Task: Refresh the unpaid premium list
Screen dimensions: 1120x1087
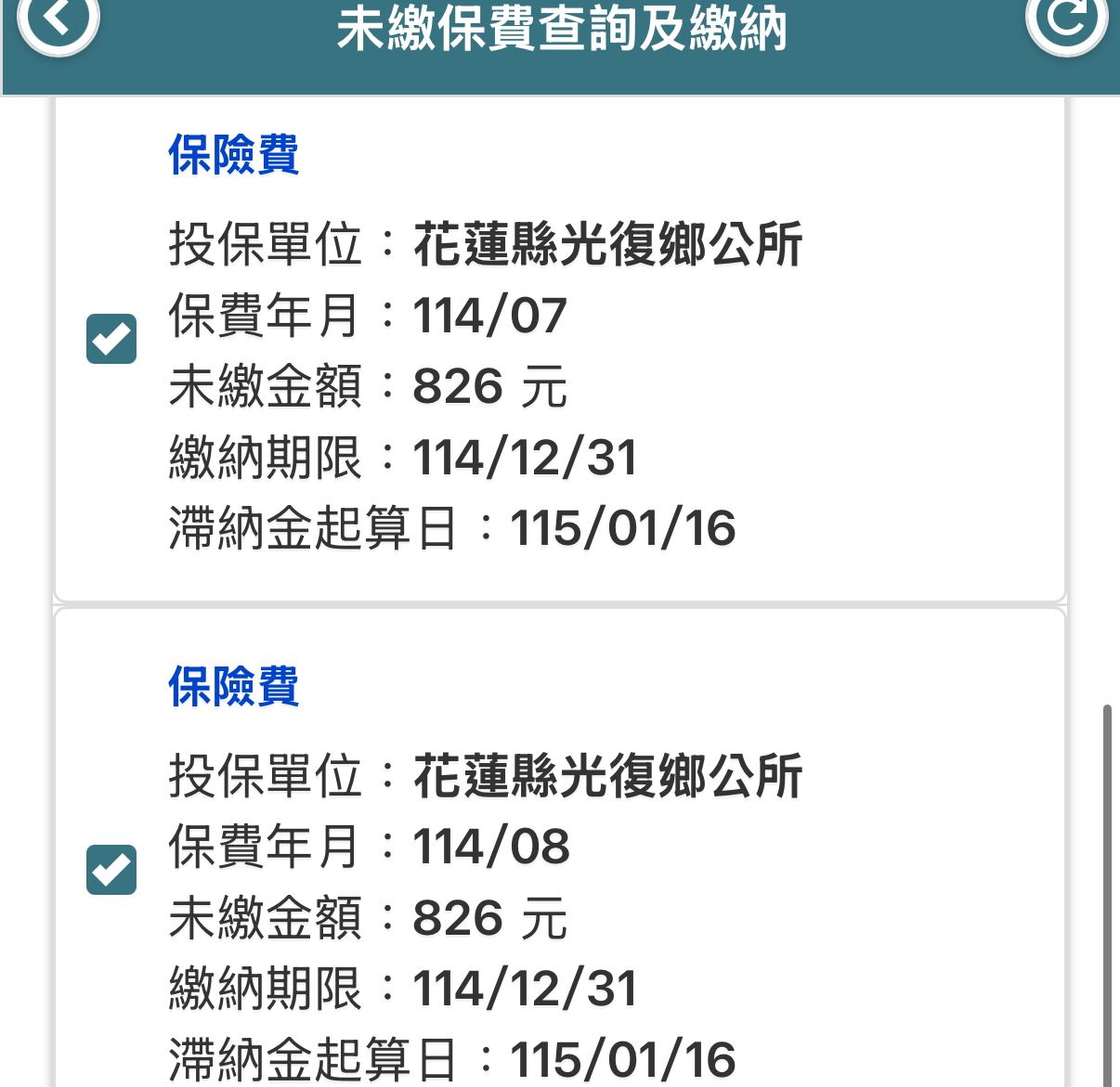Action: [1065, 19]
